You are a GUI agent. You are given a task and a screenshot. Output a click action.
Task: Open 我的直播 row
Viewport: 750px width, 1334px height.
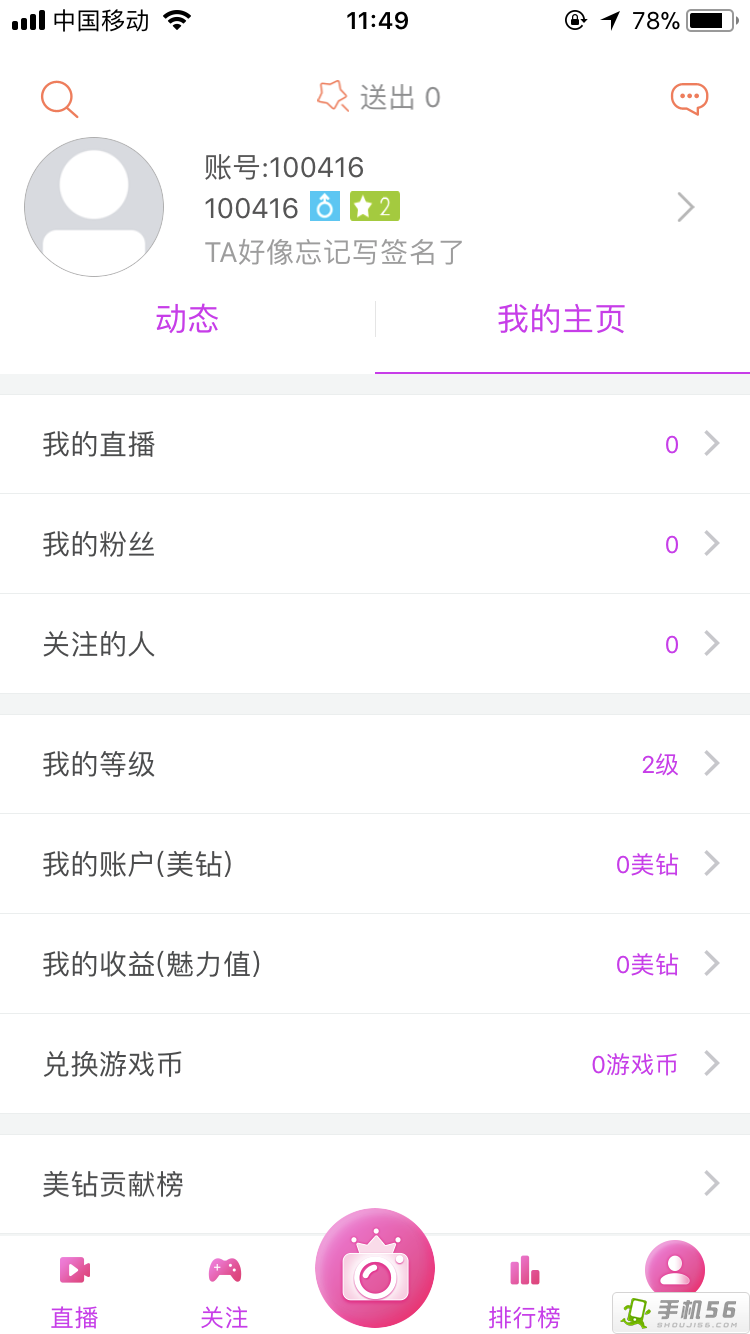(375, 444)
